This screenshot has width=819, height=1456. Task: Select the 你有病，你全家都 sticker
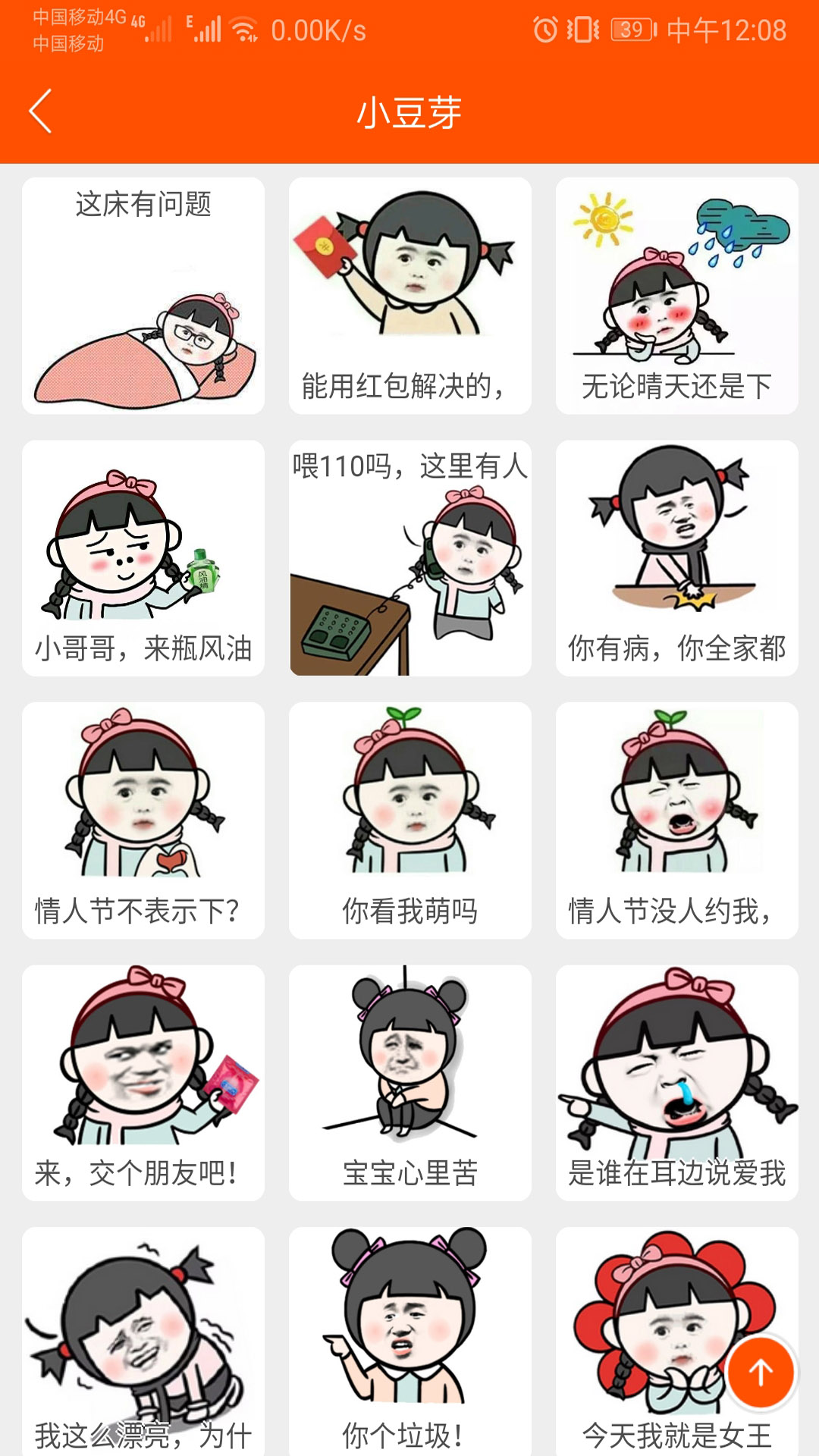click(676, 558)
